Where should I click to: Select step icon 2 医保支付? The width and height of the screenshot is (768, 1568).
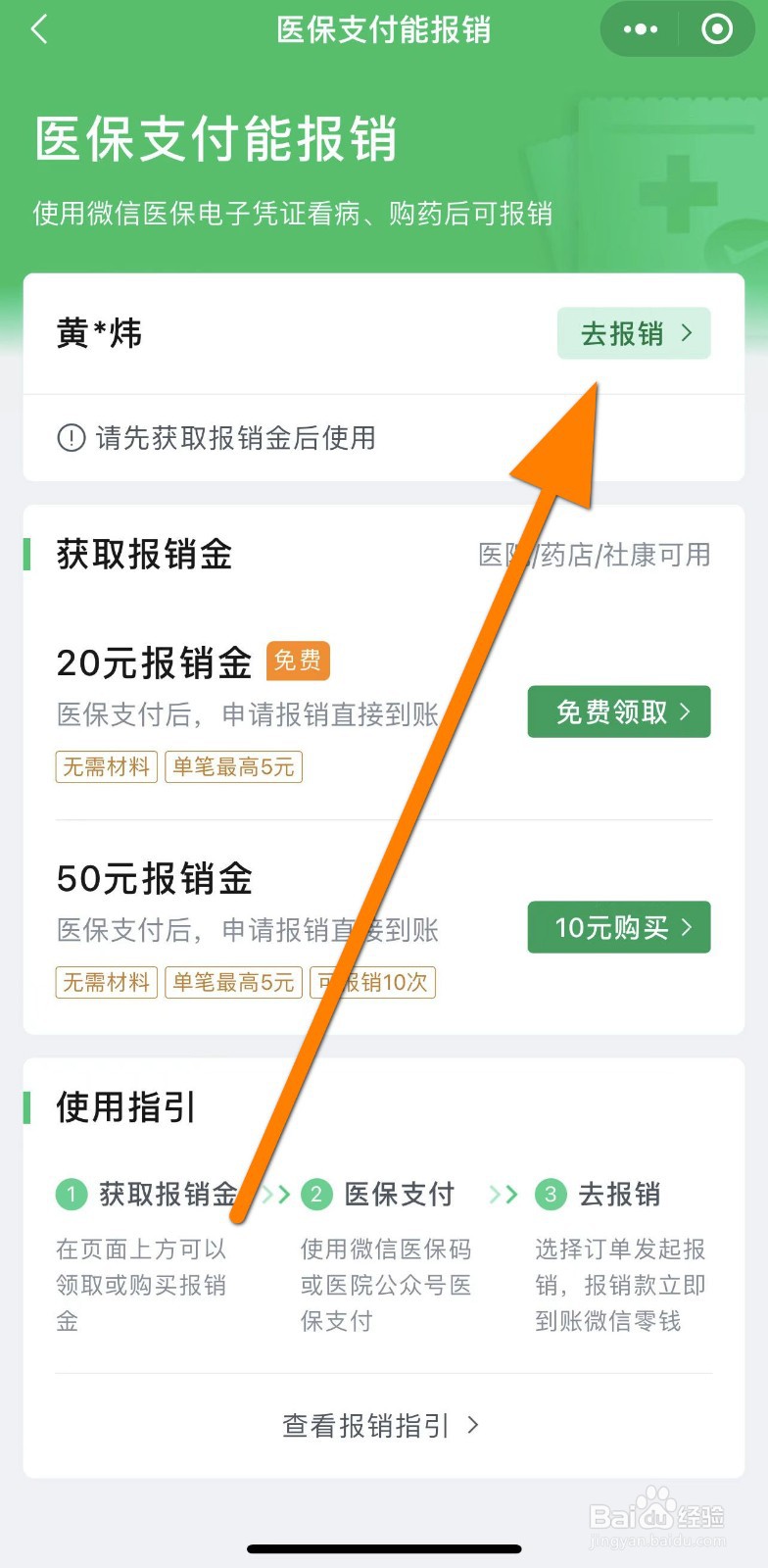[315, 1194]
